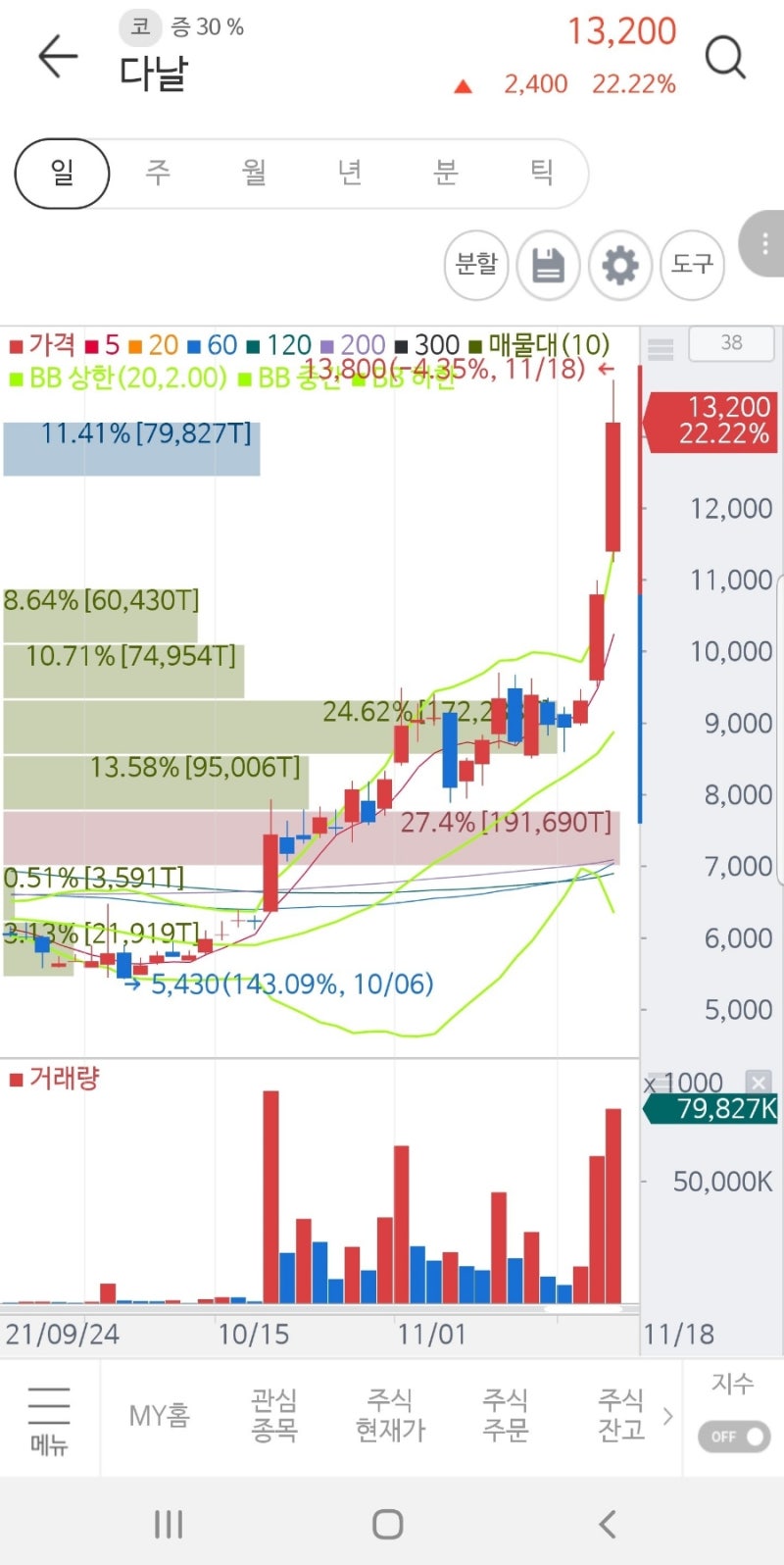Click the 도구 tools button
The image size is (784, 1565).
pyautogui.click(x=692, y=265)
